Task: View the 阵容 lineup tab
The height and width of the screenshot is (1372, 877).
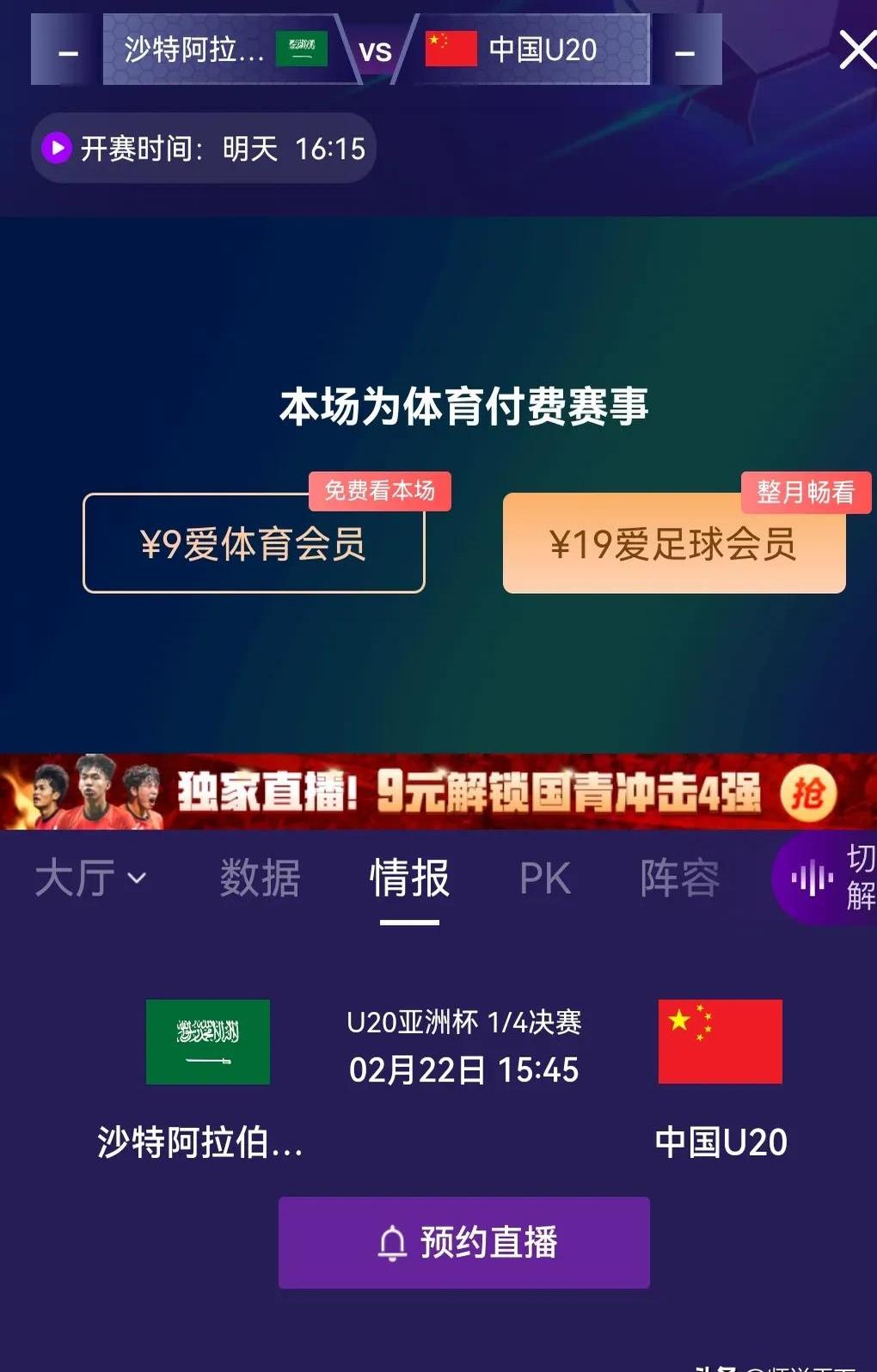Action: coord(679,879)
